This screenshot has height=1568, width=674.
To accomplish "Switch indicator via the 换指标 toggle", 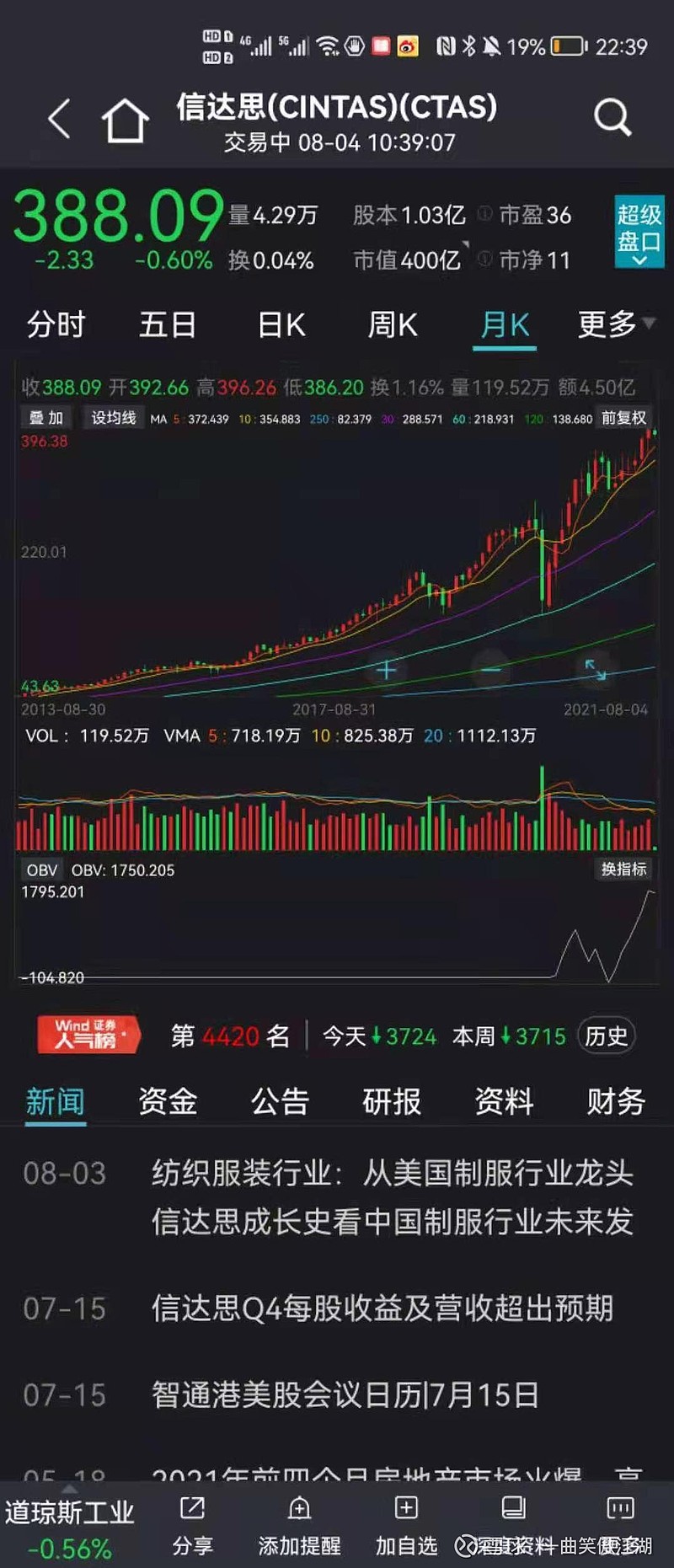I will click(x=623, y=870).
